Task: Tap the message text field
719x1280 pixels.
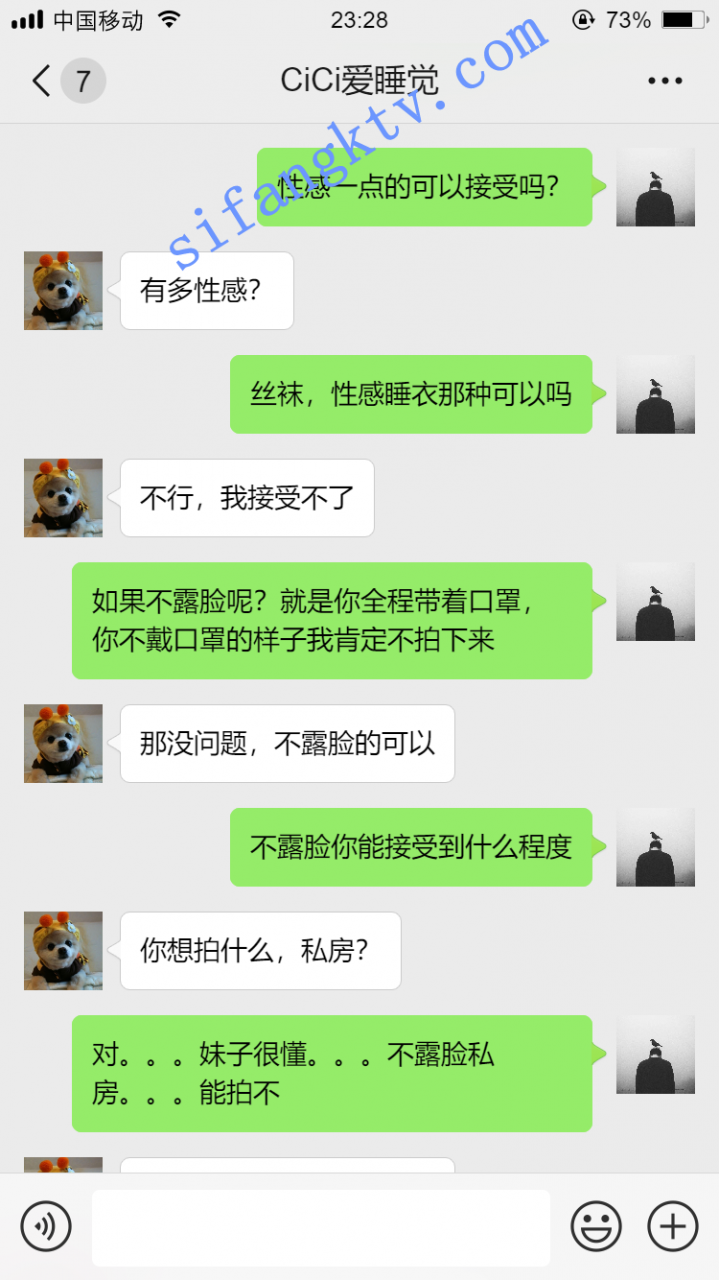Action: click(x=321, y=1227)
